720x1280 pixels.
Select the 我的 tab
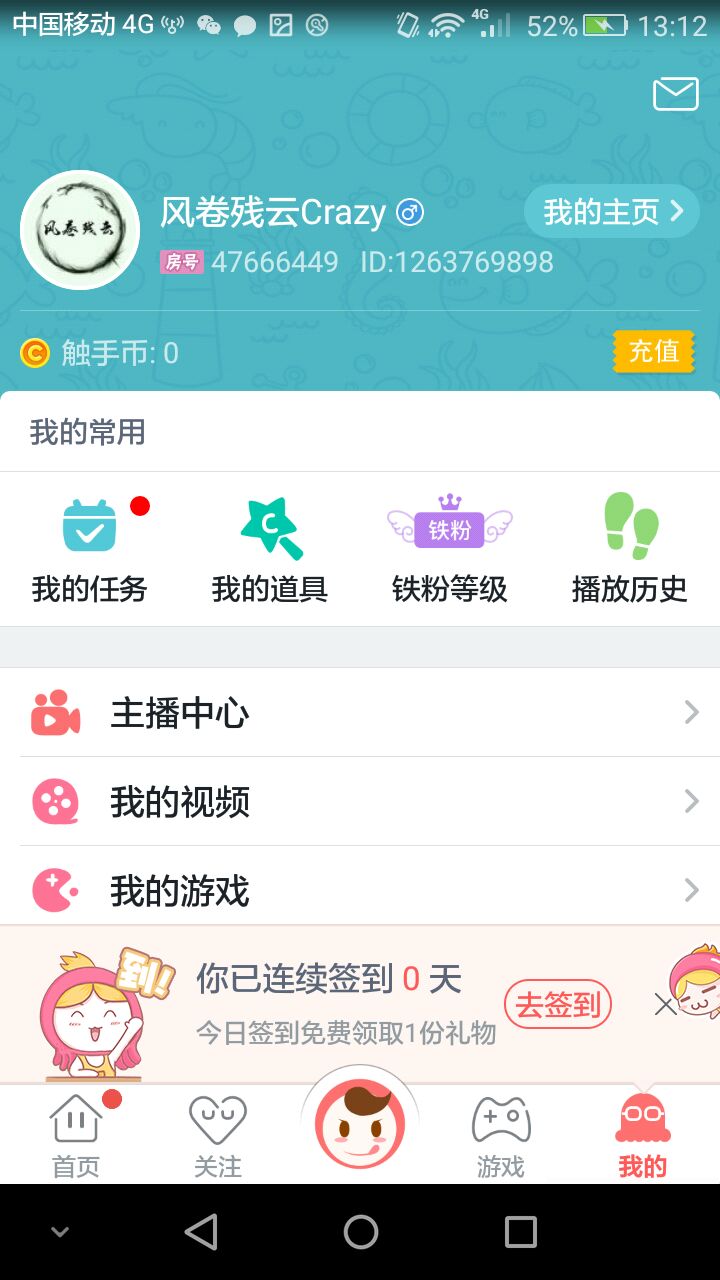(x=642, y=1136)
